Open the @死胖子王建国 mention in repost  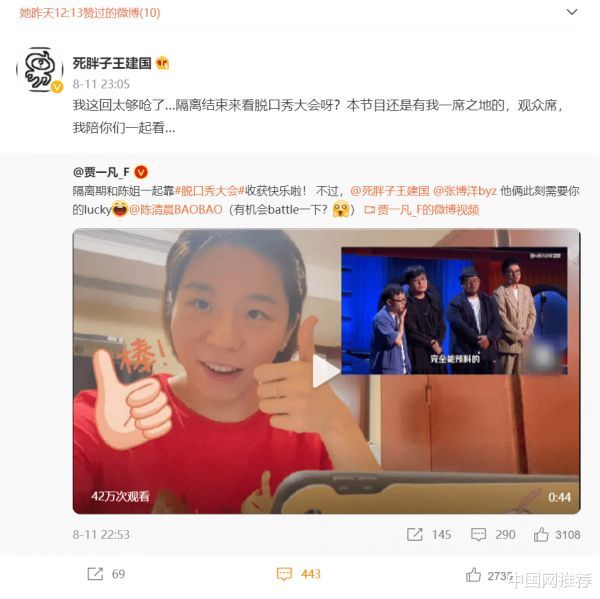pyautogui.click(x=390, y=190)
